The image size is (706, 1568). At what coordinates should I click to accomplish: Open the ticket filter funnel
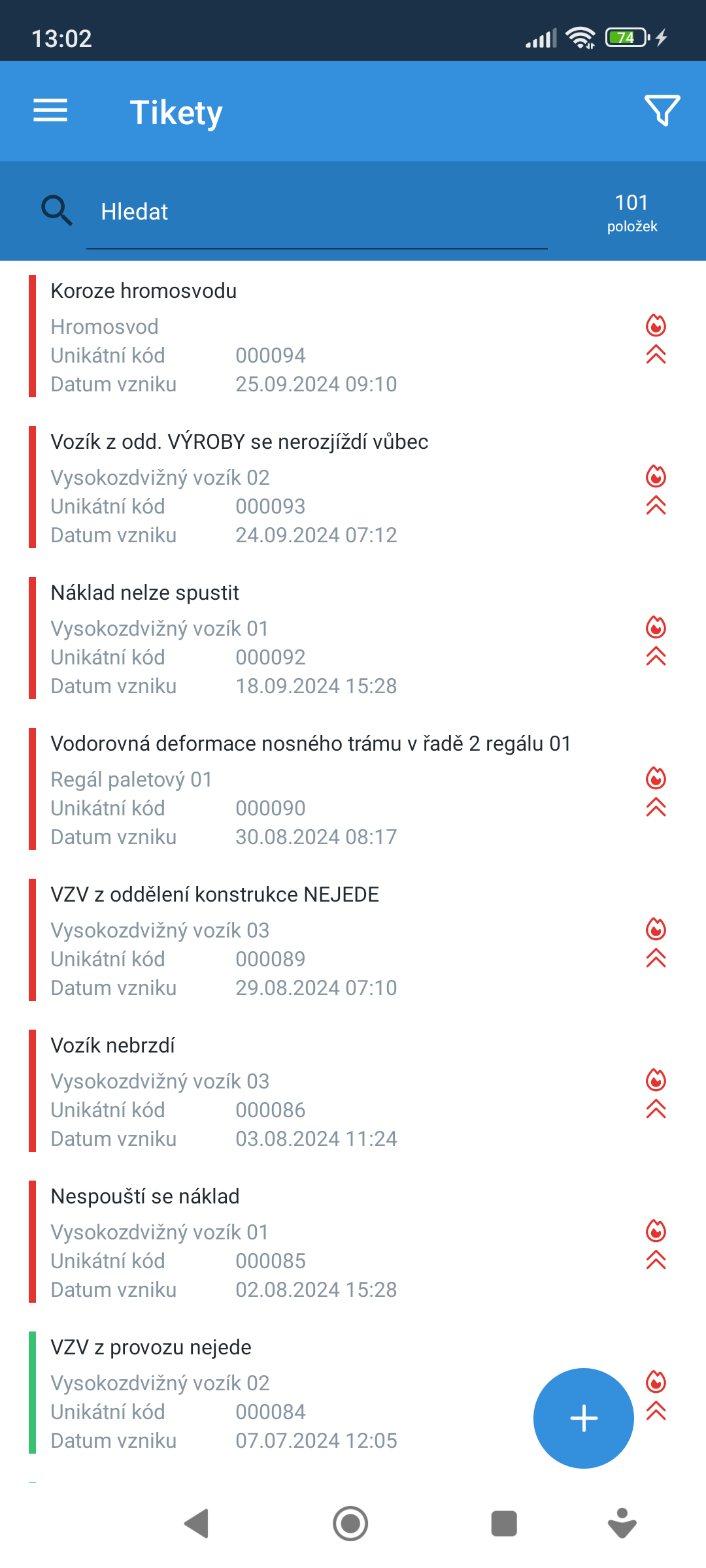662,110
